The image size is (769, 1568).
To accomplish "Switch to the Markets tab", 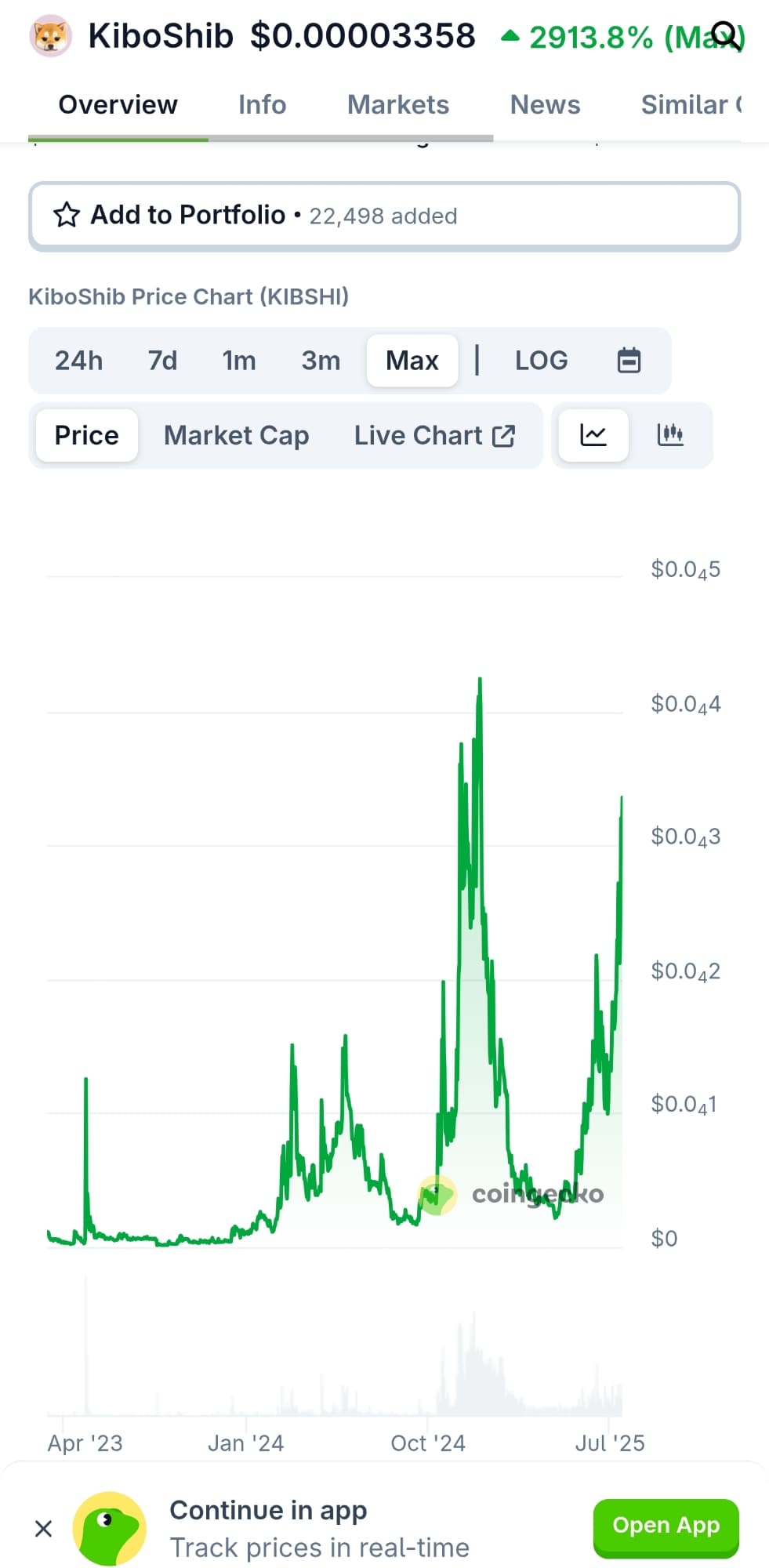I will click(398, 104).
